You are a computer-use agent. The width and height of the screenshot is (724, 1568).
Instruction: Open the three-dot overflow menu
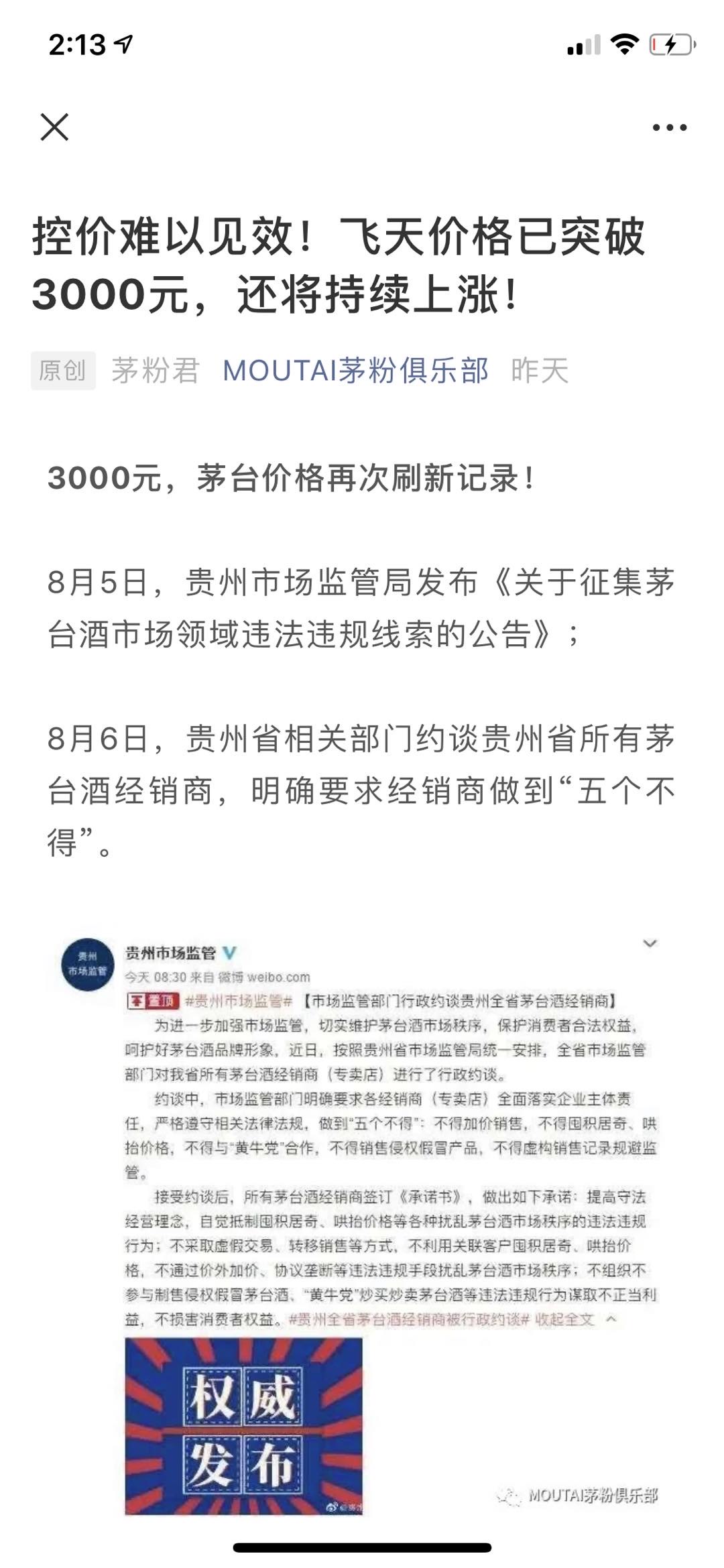click(670, 127)
